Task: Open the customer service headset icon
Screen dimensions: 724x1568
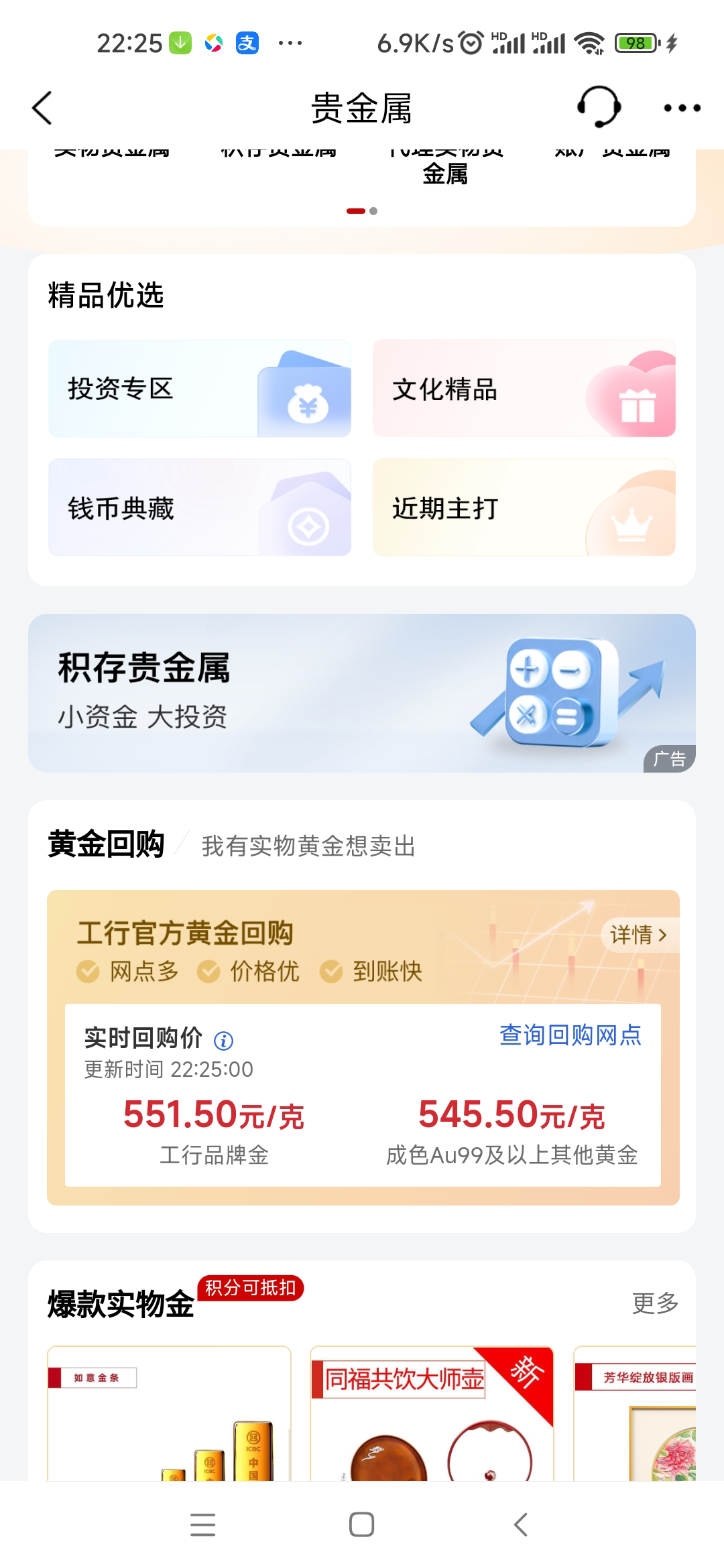Action: (598, 107)
